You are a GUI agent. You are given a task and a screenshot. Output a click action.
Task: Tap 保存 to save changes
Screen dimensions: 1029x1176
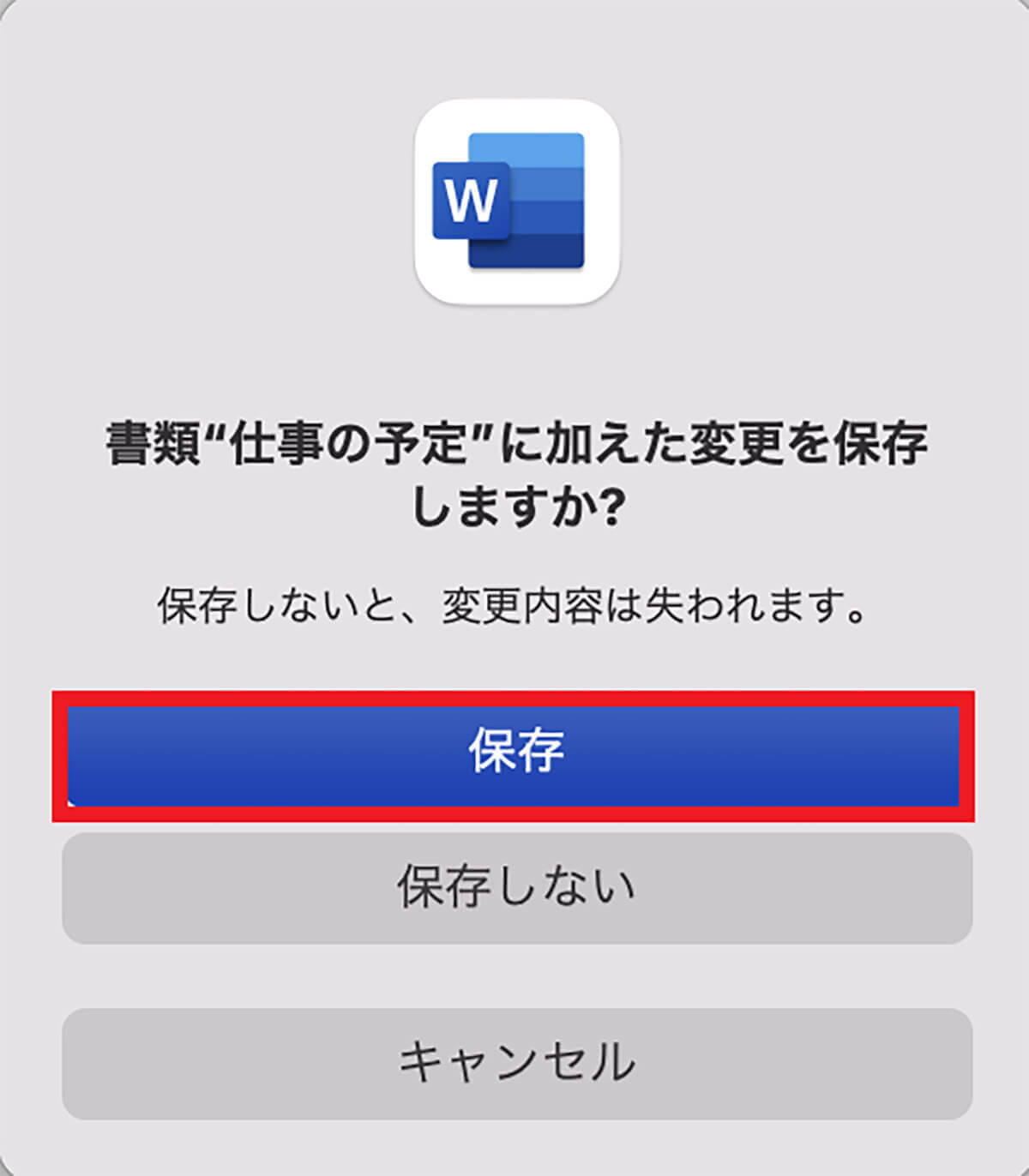click(x=514, y=754)
